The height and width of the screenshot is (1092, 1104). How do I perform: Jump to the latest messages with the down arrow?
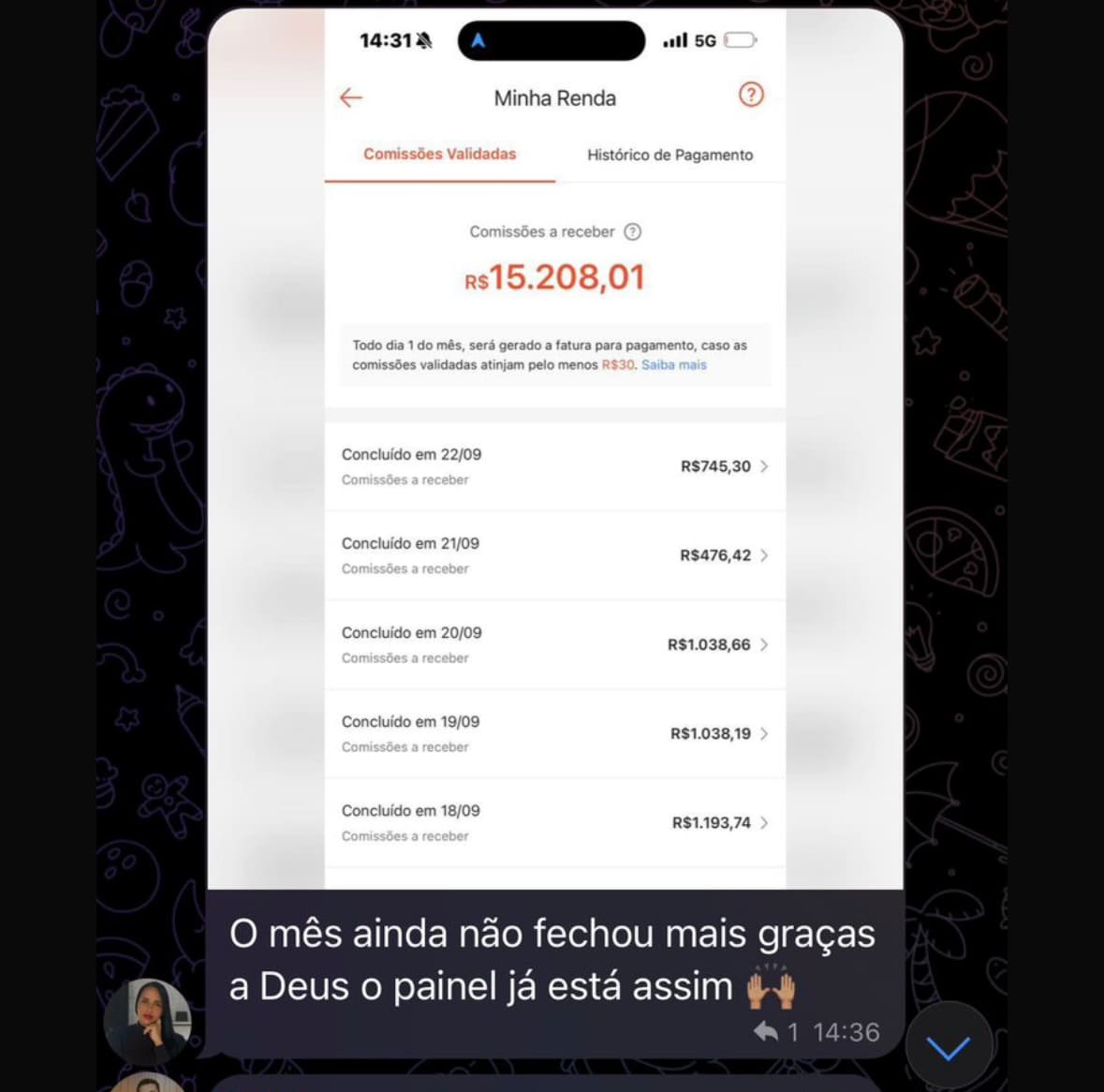click(x=948, y=1047)
